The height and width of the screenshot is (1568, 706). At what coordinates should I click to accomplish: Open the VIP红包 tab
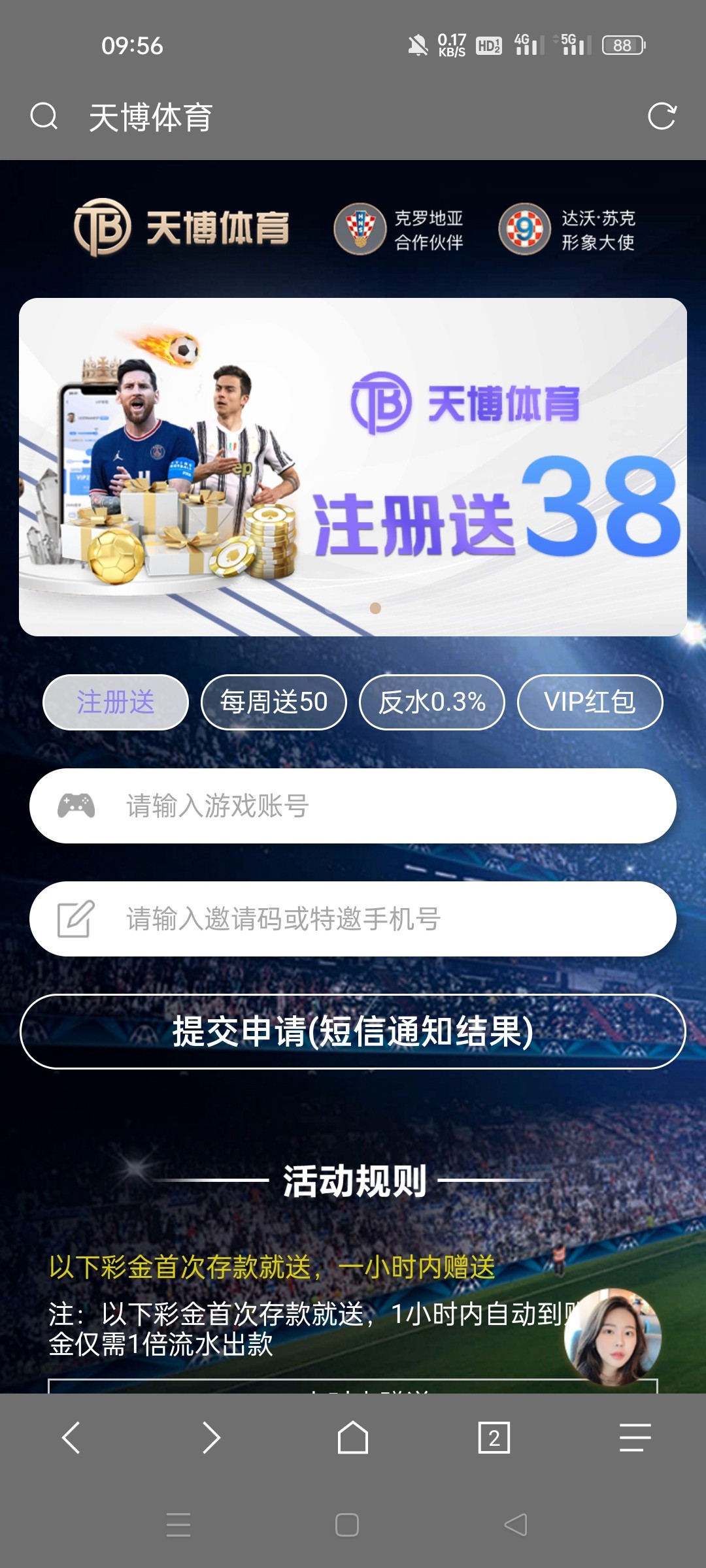coord(590,702)
